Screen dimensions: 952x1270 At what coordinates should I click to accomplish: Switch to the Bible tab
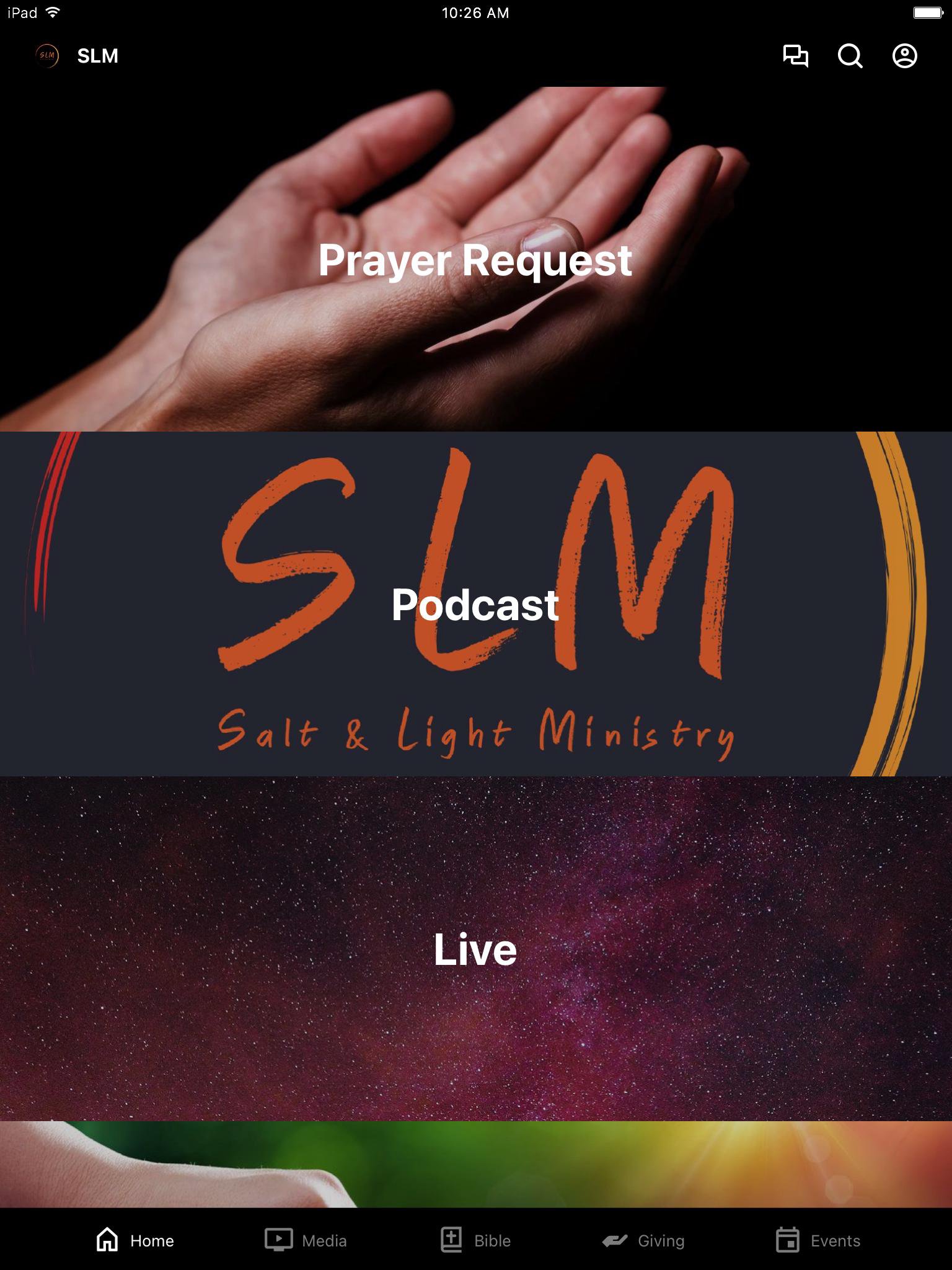476,1240
